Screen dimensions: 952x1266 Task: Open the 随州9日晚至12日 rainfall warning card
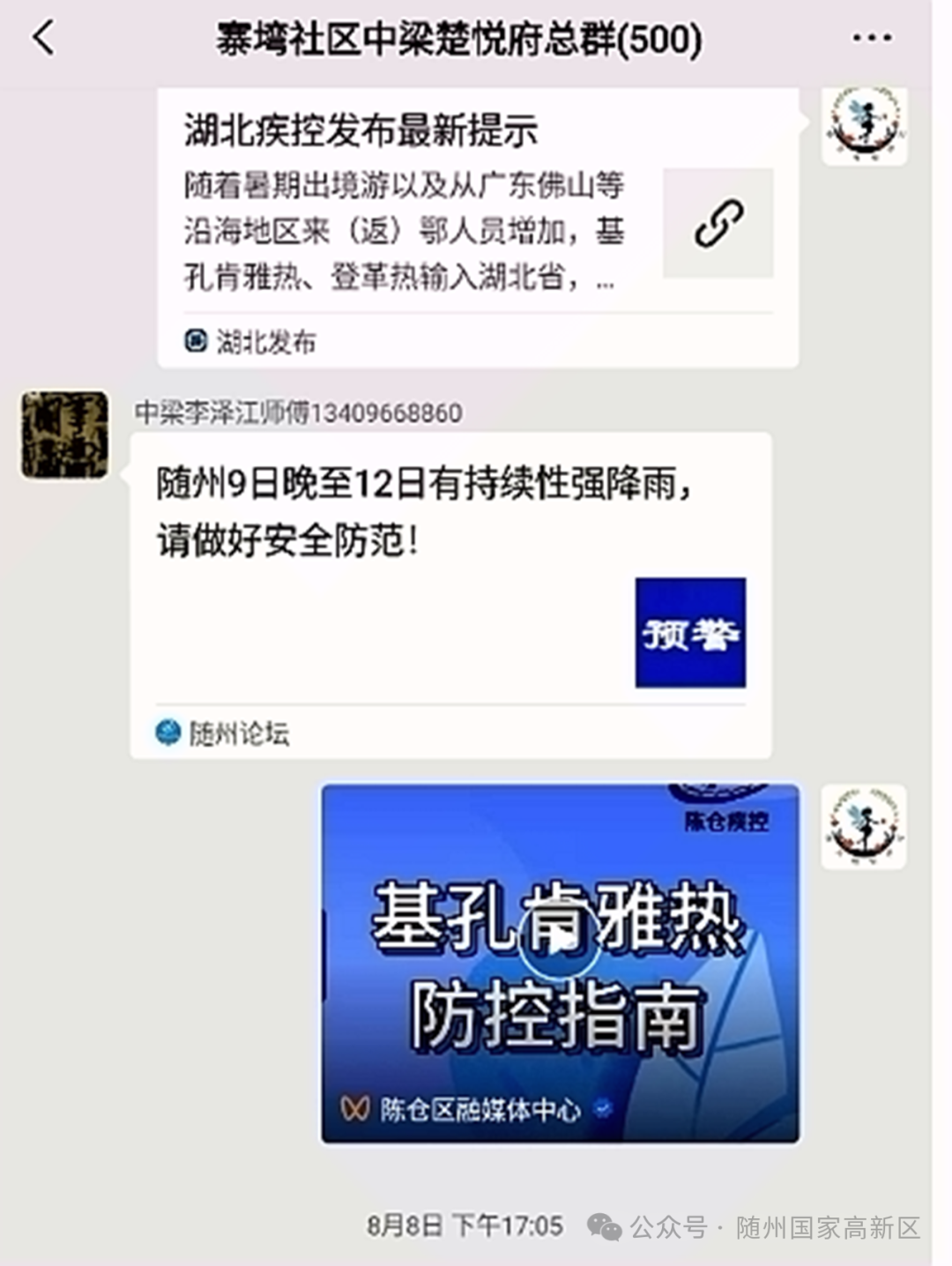pos(450,595)
